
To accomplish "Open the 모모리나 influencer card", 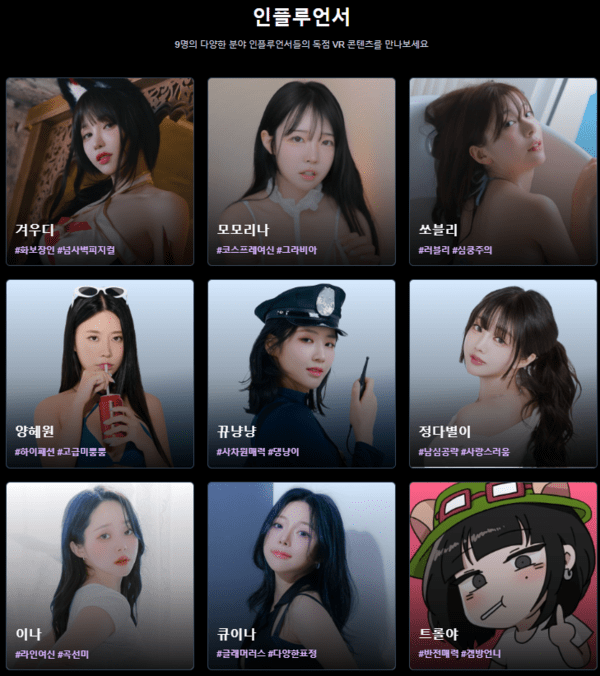I will pos(301,171).
